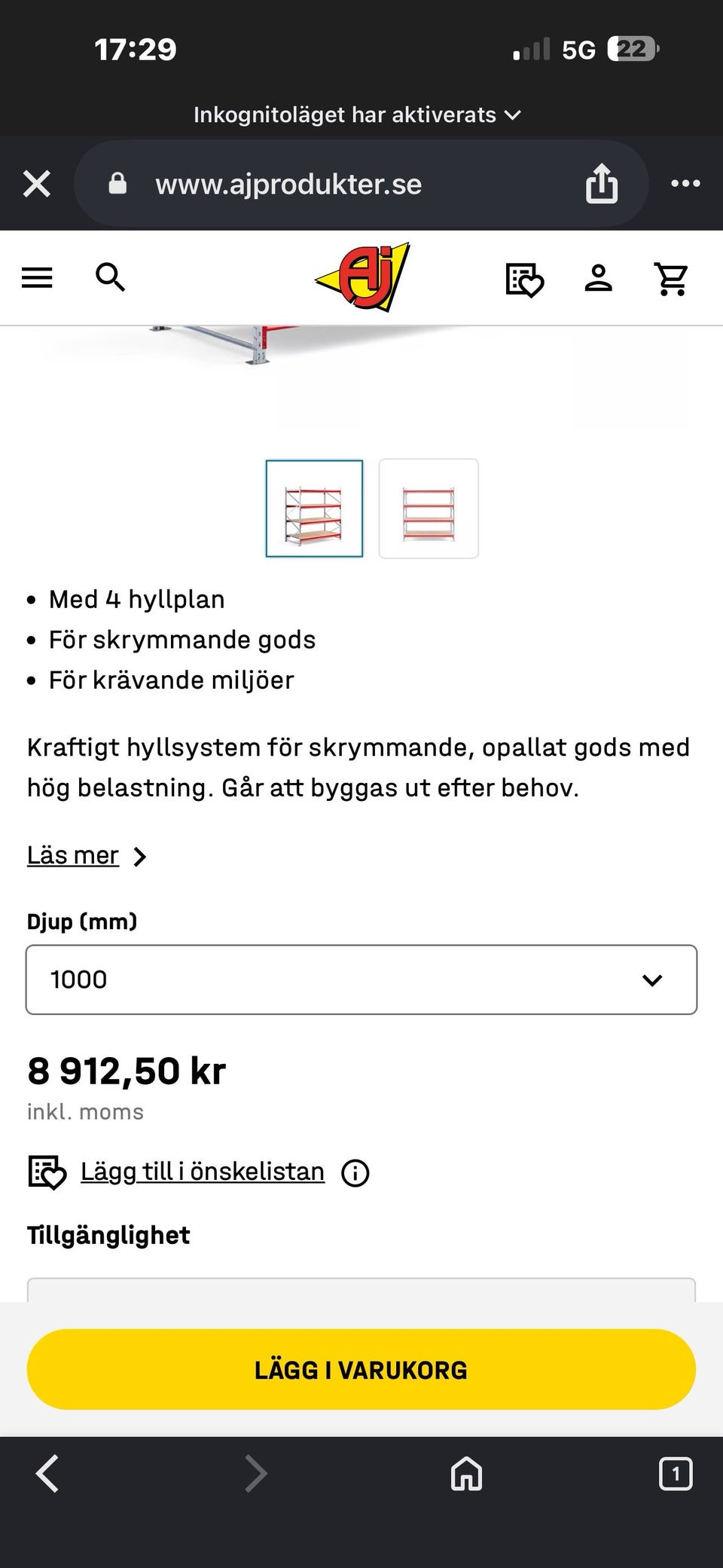Share the page from the address bar

(x=602, y=184)
